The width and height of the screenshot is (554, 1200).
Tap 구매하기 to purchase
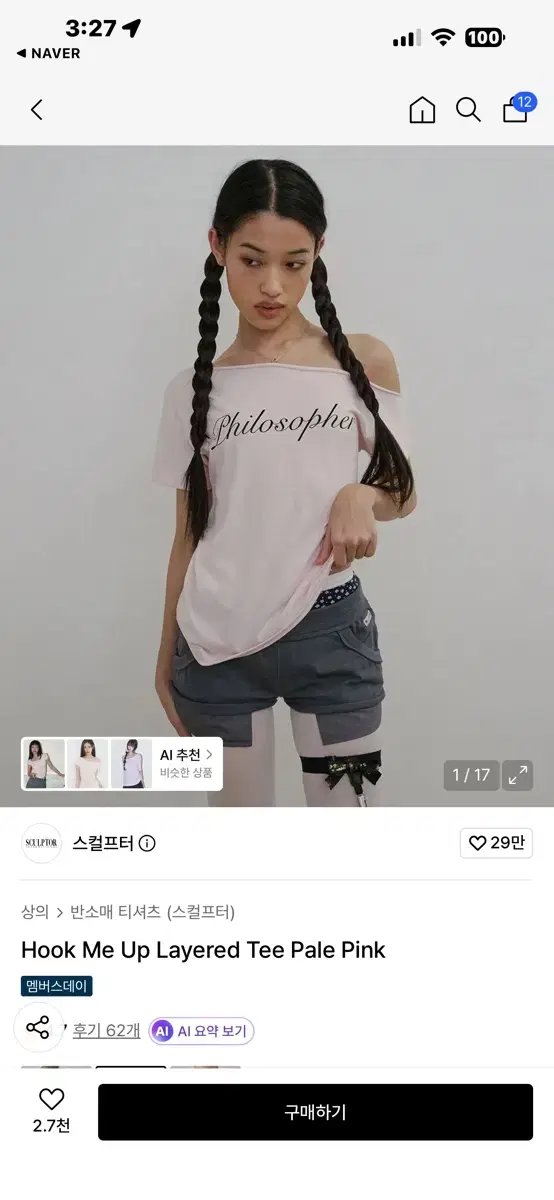point(315,1112)
